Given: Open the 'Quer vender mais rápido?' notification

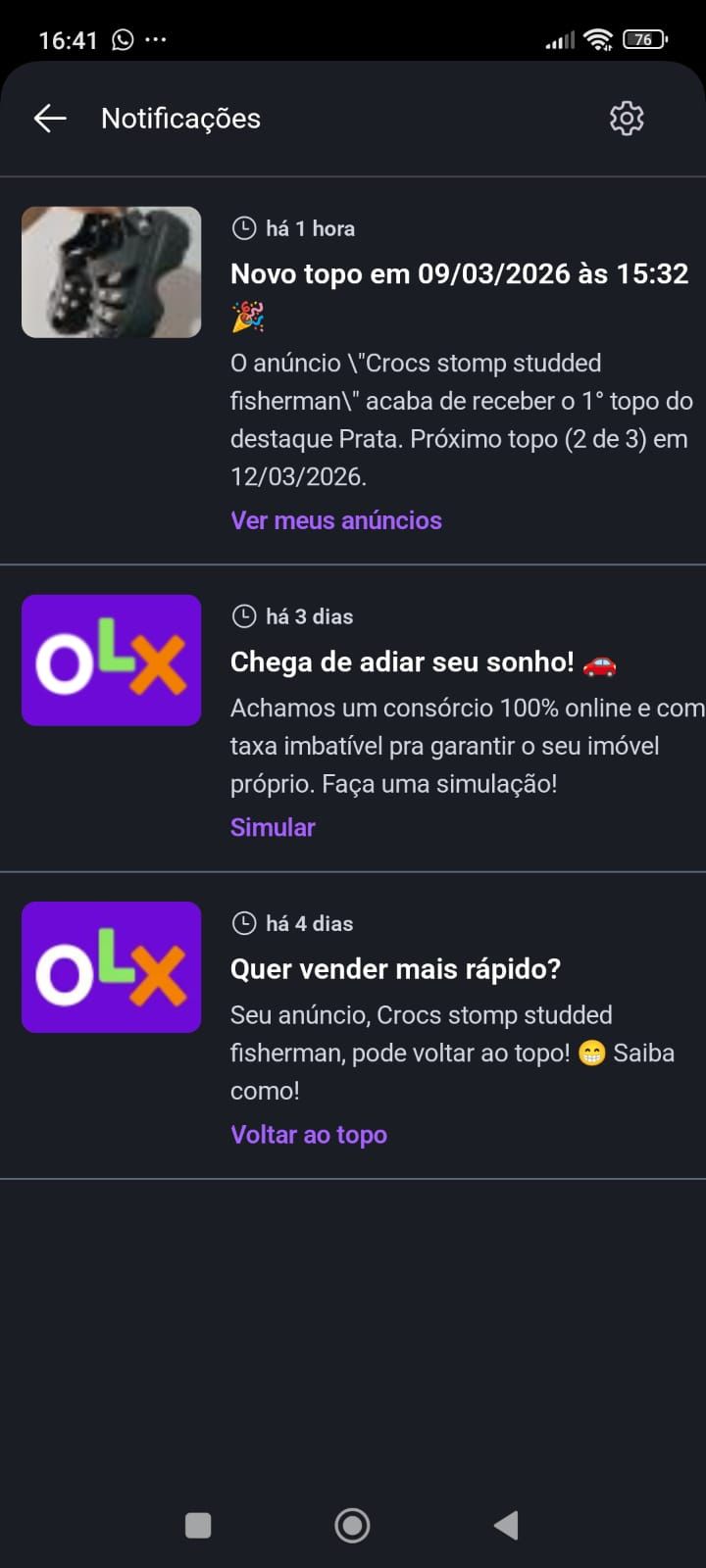Looking at the screenshot, I should click(395, 969).
